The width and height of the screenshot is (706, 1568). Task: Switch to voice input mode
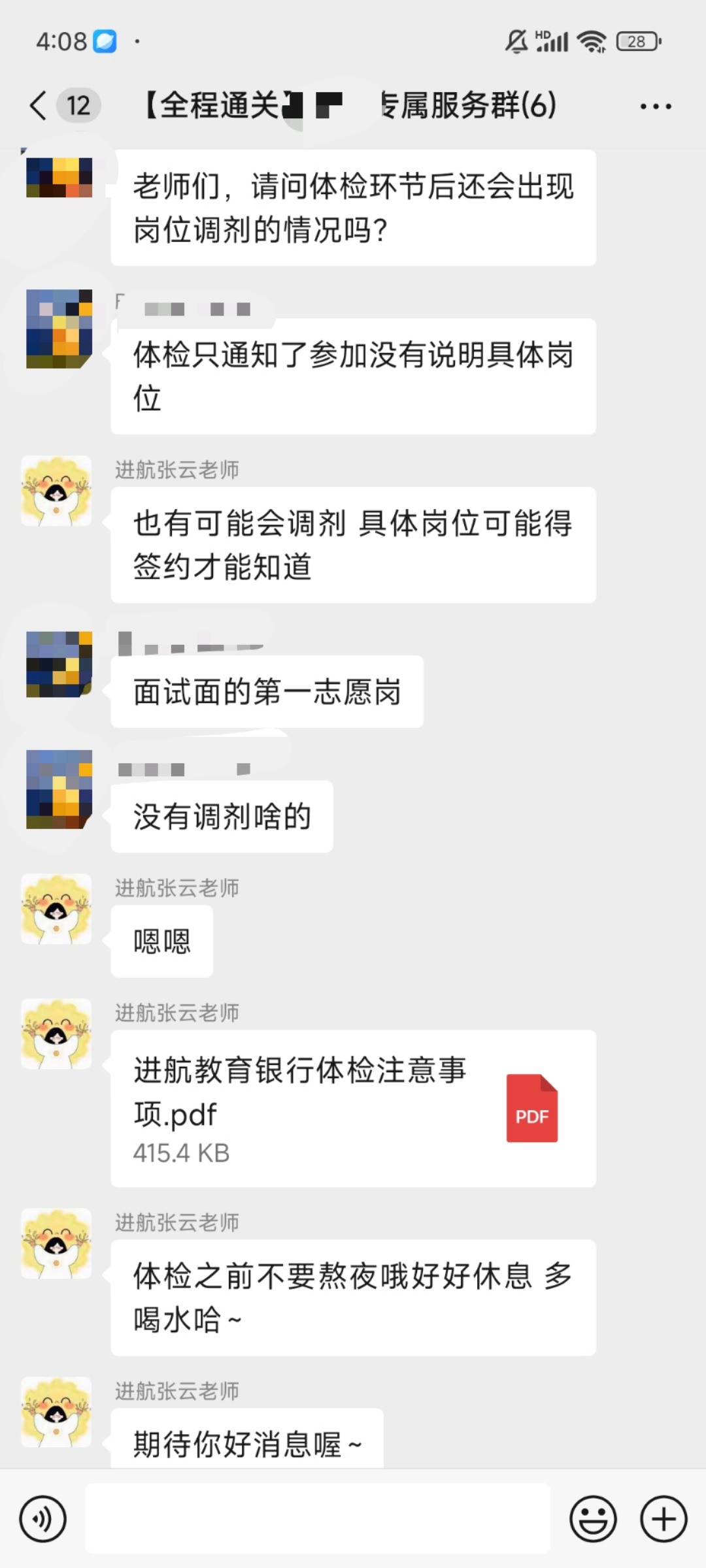42,1518
